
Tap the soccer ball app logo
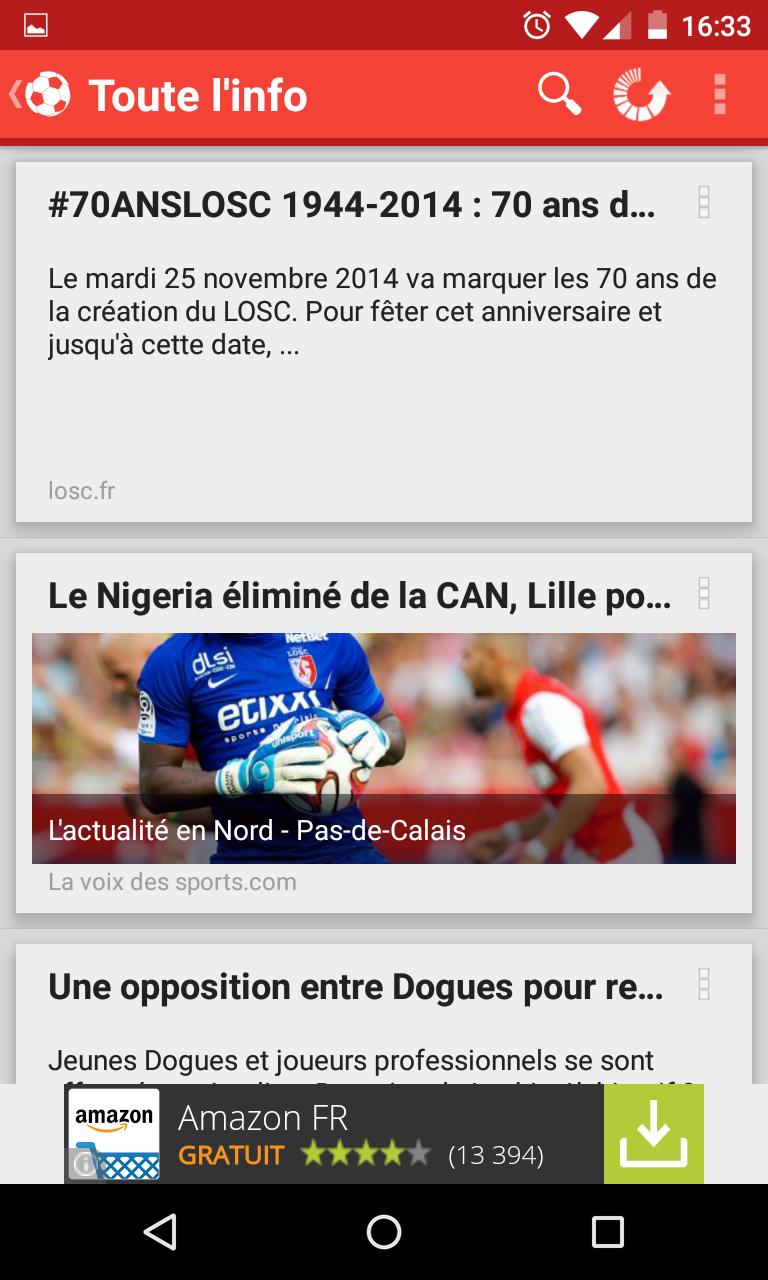coord(44,93)
